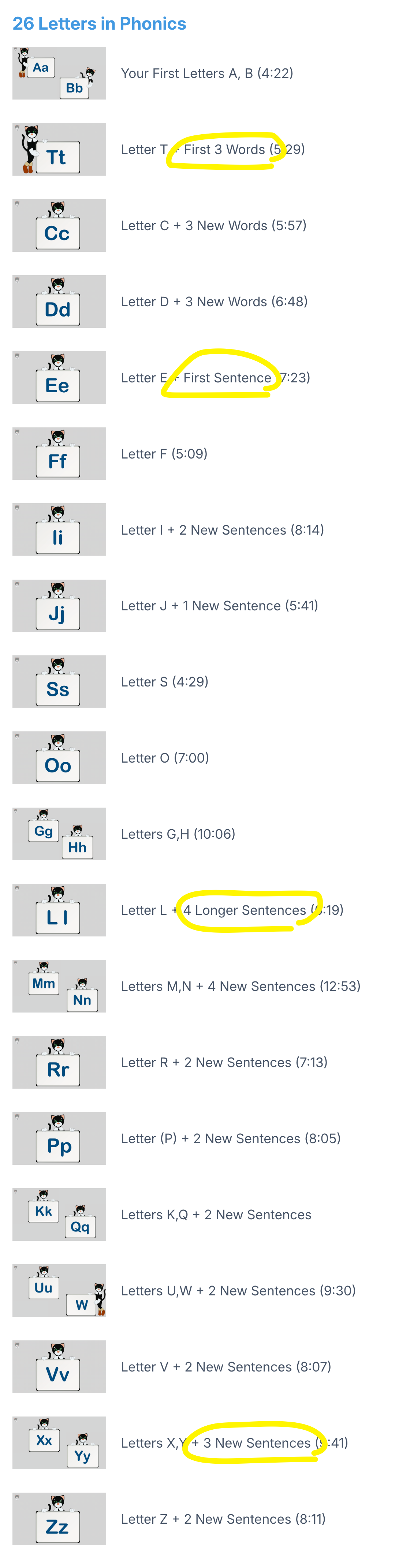Start the Letter S lesson
The image size is (410, 1568).
click(x=164, y=682)
